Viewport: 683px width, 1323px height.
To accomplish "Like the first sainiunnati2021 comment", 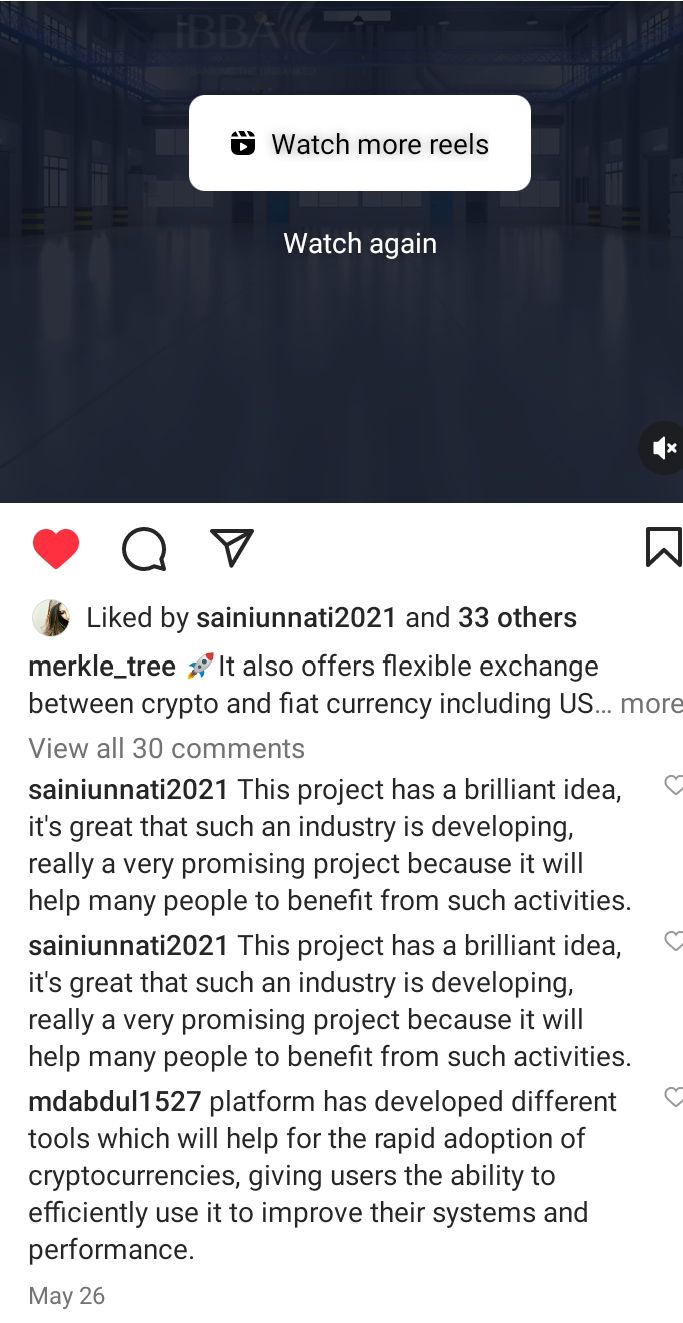I will [x=673, y=785].
